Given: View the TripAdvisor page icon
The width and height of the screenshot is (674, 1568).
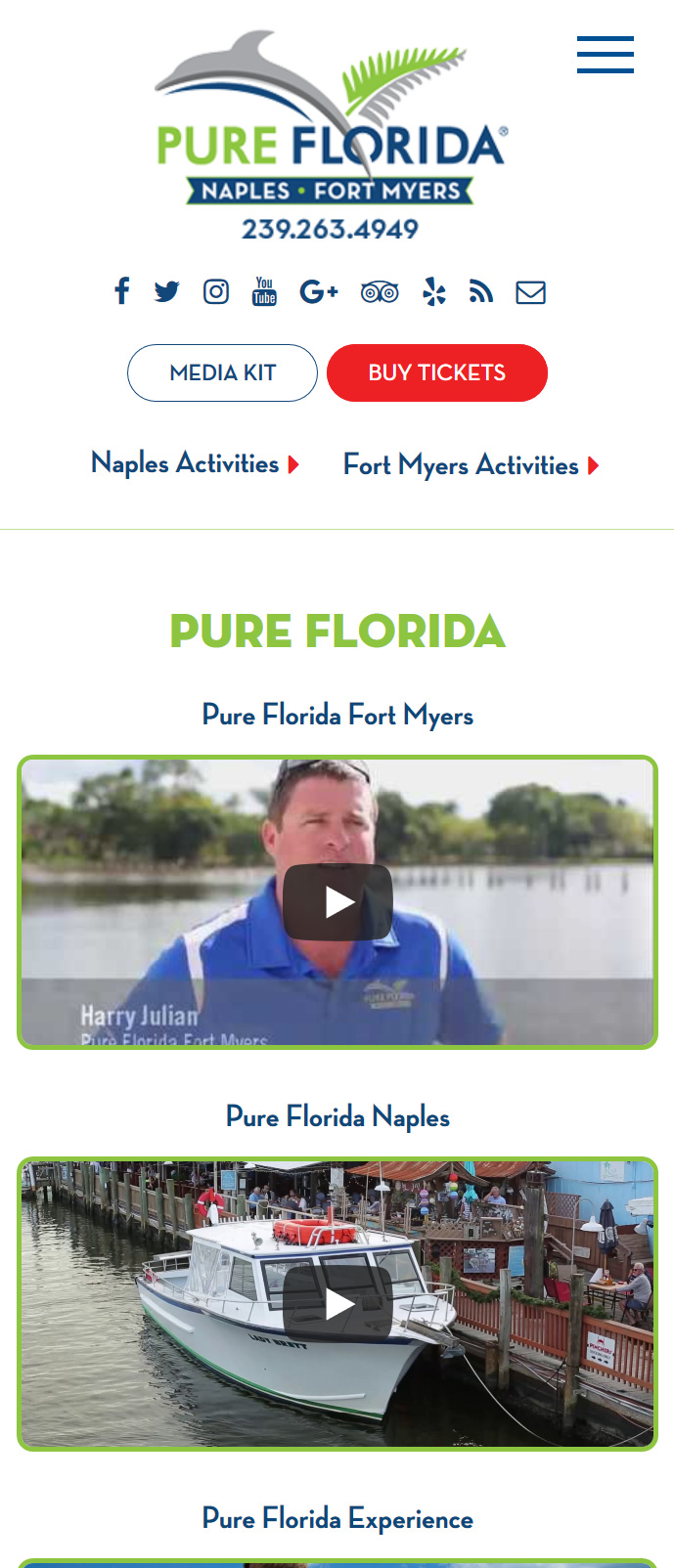Looking at the screenshot, I should (x=380, y=291).
